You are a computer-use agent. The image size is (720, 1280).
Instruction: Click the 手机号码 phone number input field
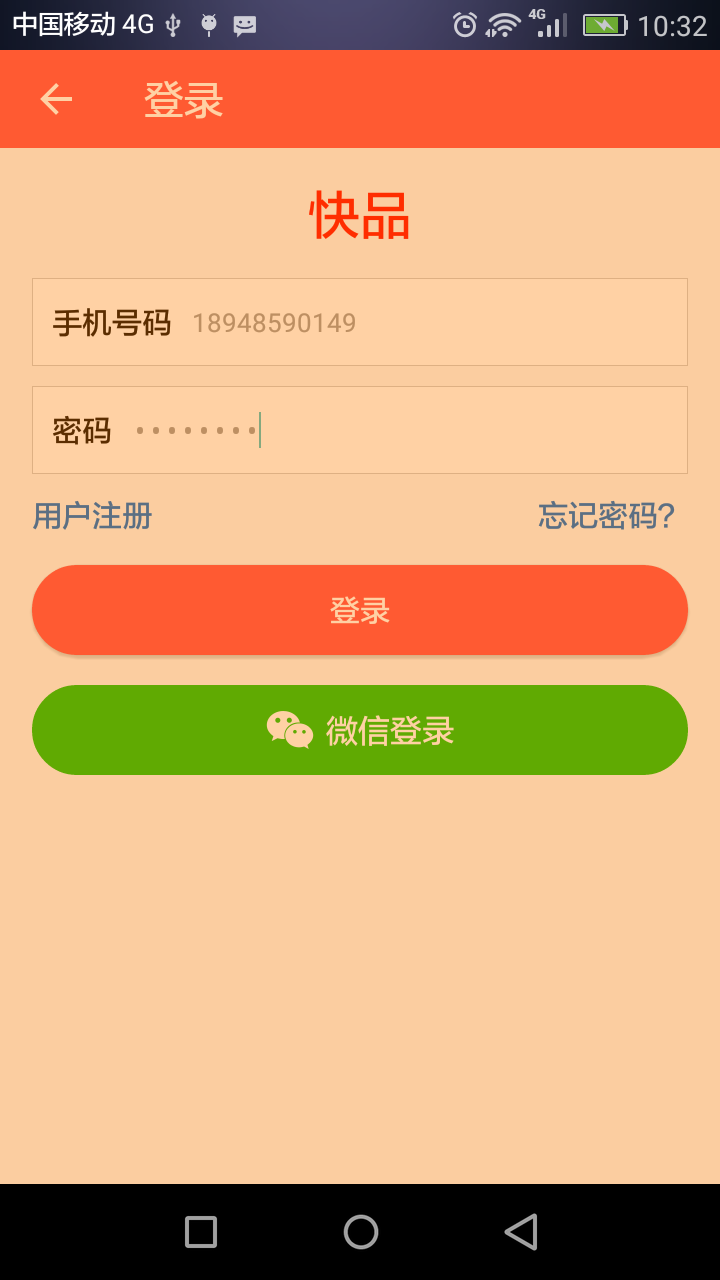point(360,322)
